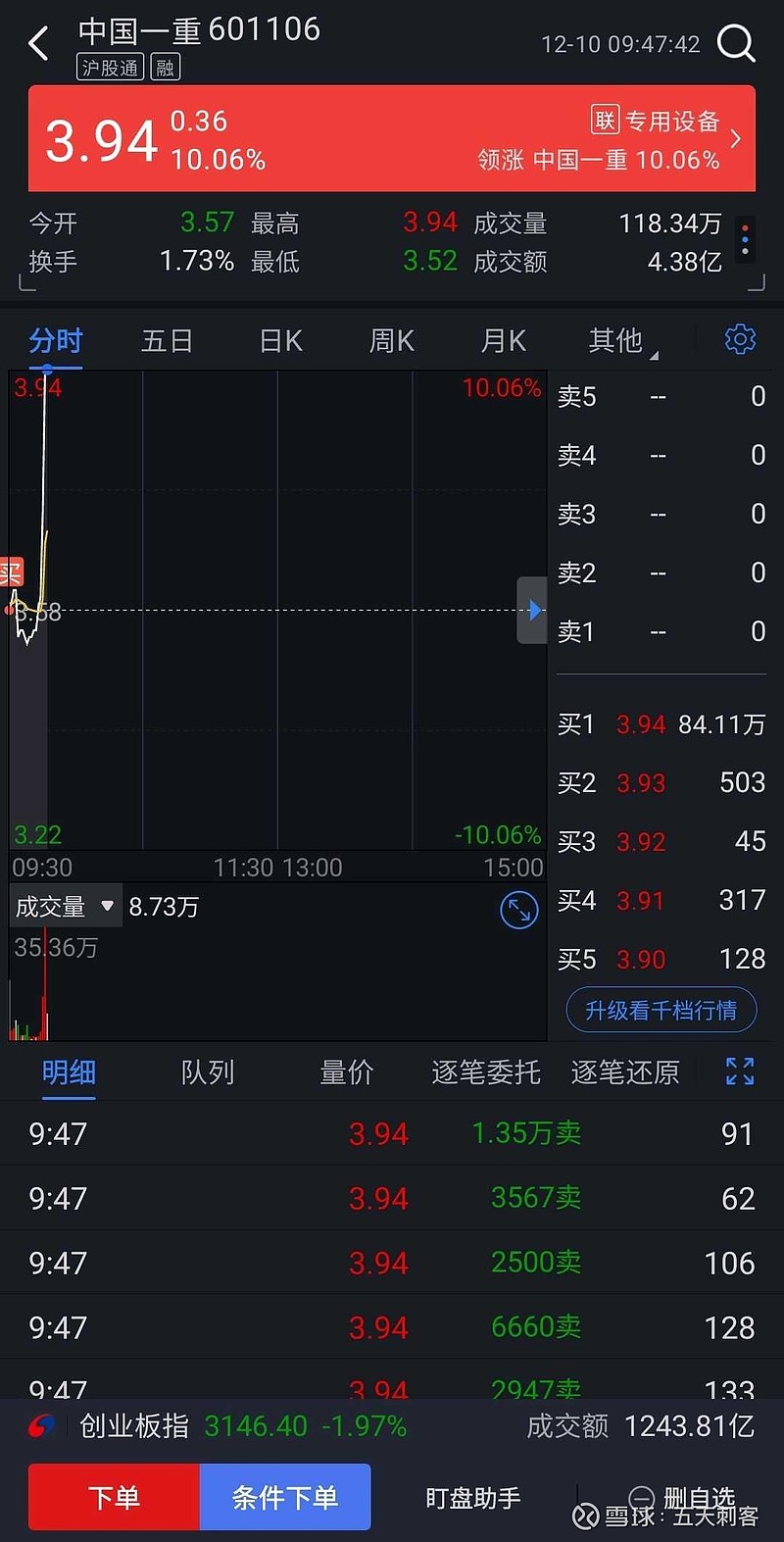Change the 成交量 indicator dropdown
784x1542 pixels.
point(65,907)
